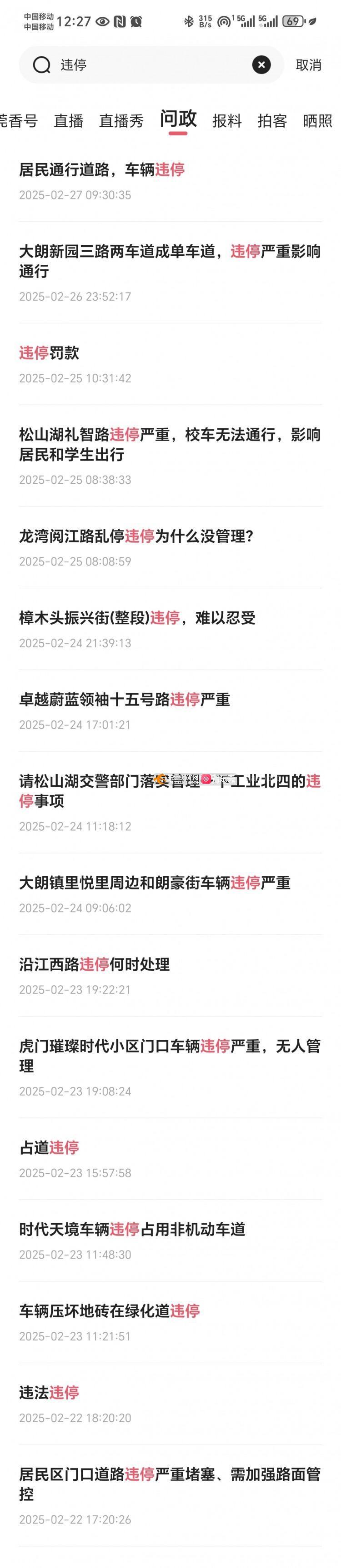Select the 报料 tab
The height and width of the screenshot is (1568, 341).
(x=227, y=120)
